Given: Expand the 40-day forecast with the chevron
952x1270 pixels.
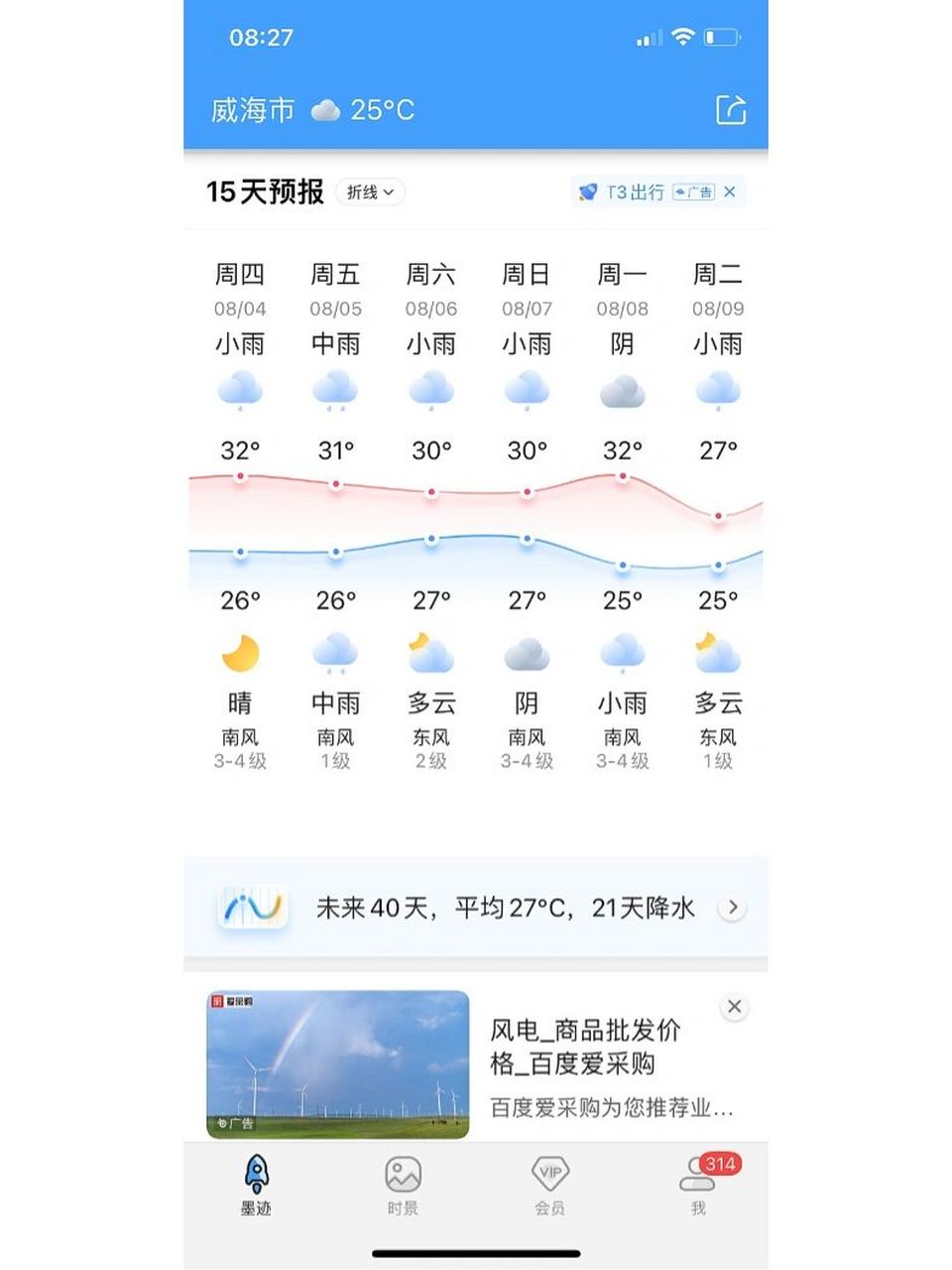Looking at the screenshot, I should [x=733, y=906].
